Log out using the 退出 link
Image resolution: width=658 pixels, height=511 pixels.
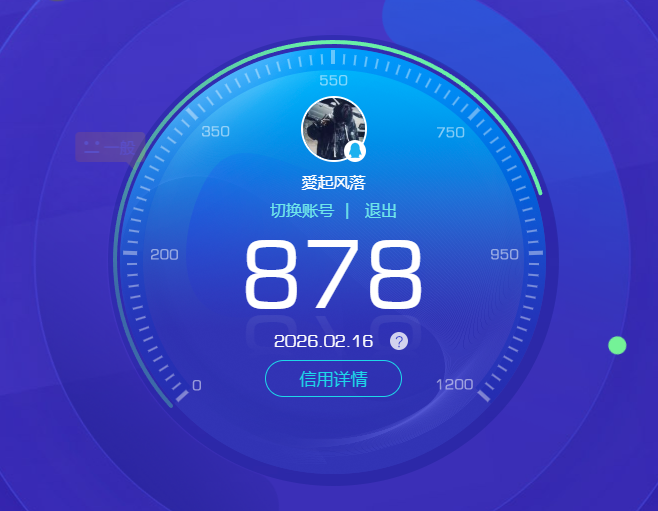click(x=380, y=211)
